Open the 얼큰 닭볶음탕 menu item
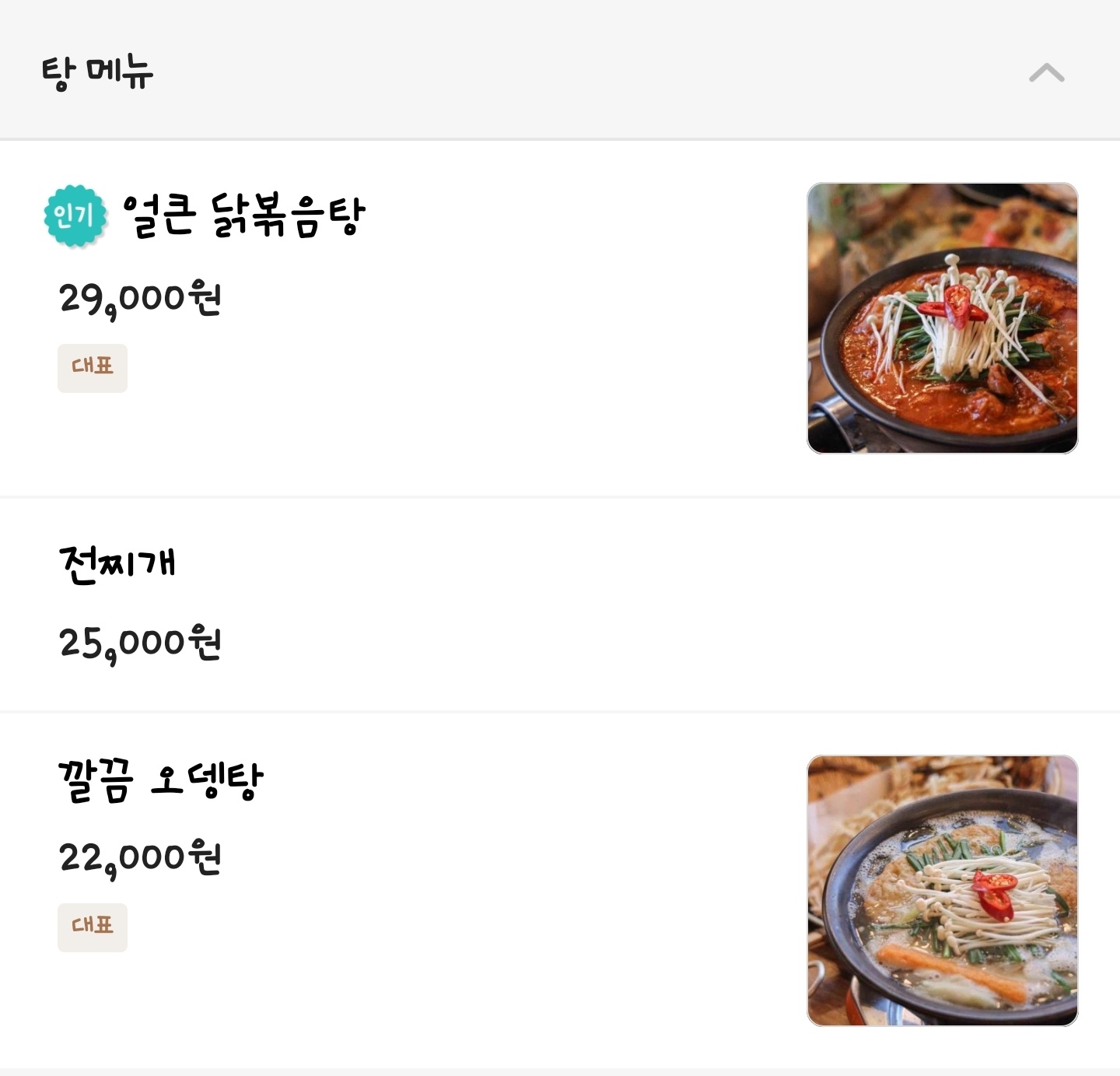Screen dimensions: 1120x1076 [244, 215]
